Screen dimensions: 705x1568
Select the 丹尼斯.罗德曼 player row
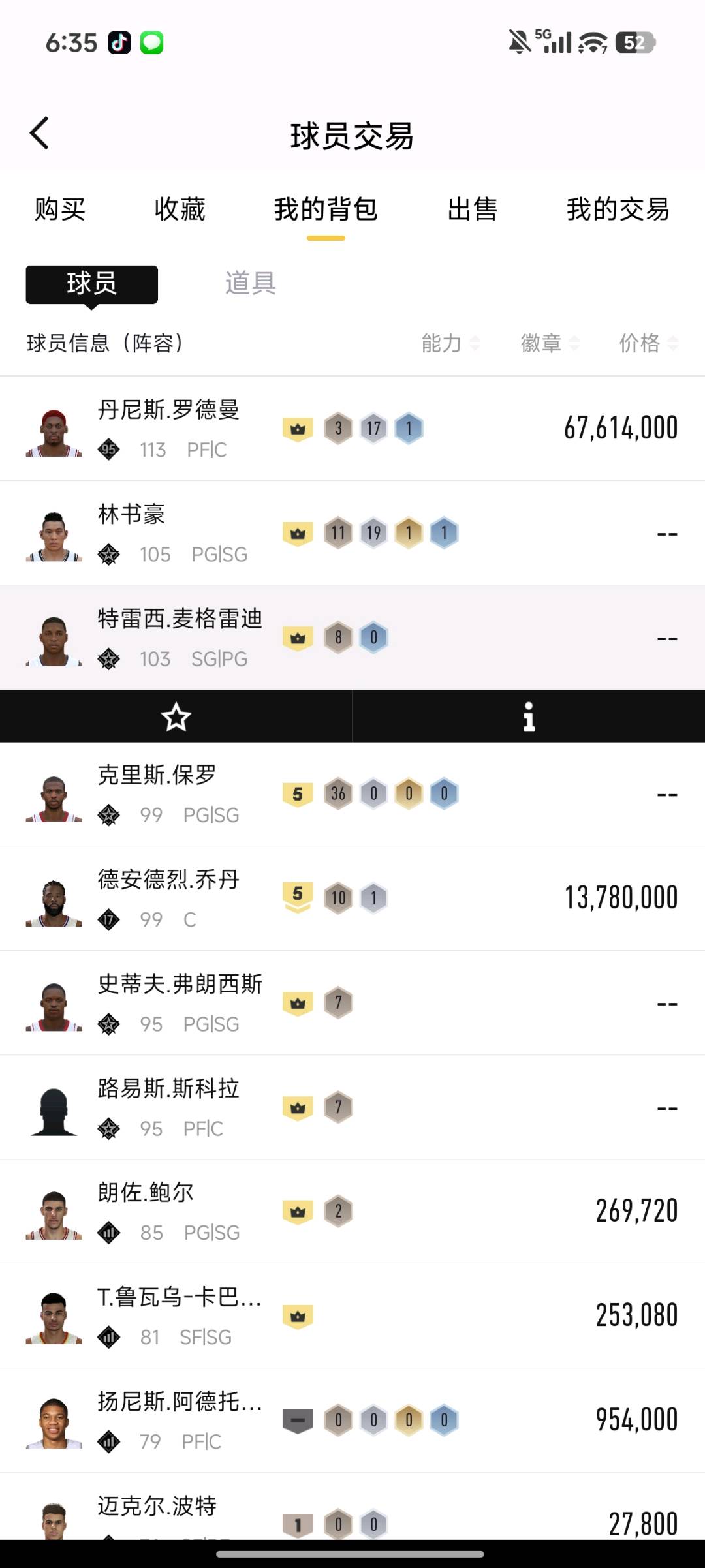click(x=352, y=429)
